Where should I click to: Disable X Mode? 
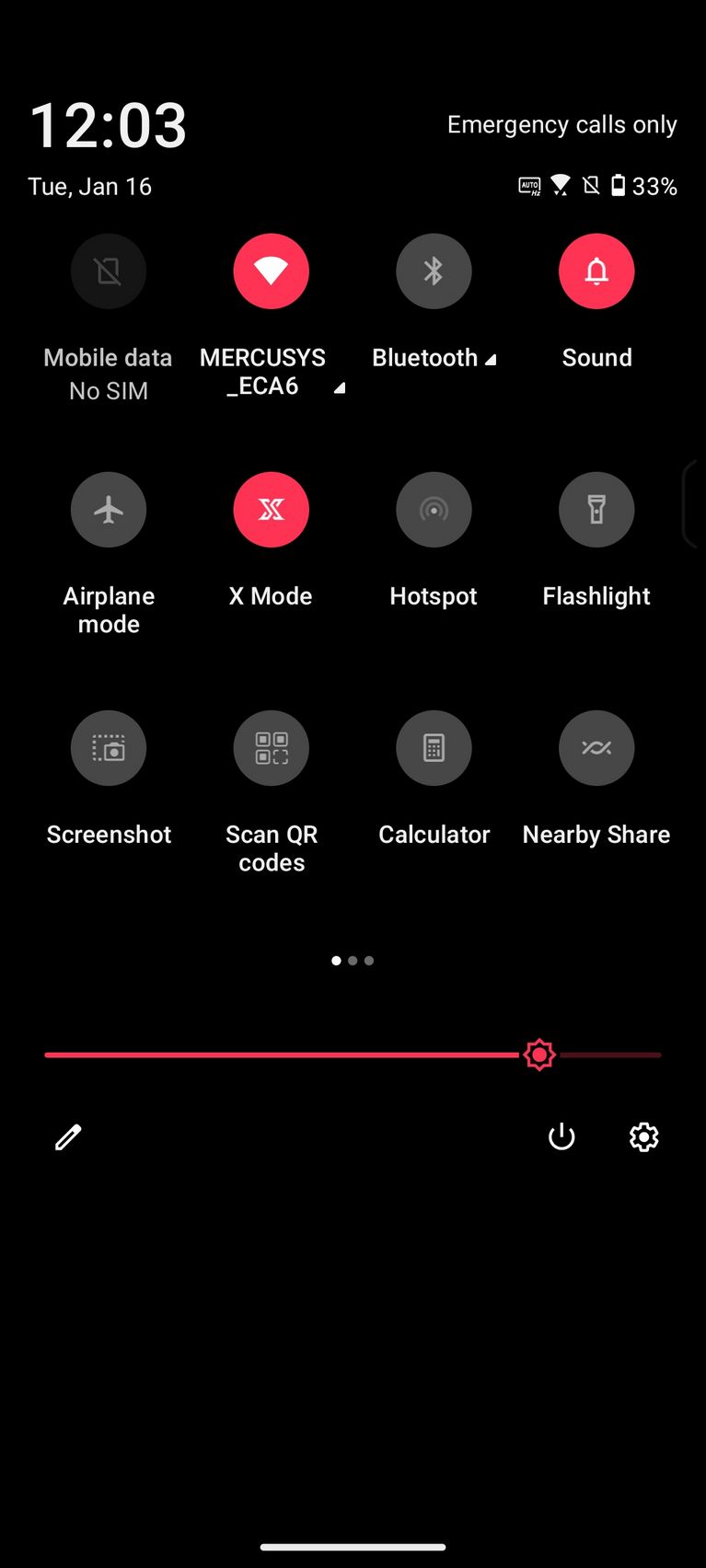point(271,510)
